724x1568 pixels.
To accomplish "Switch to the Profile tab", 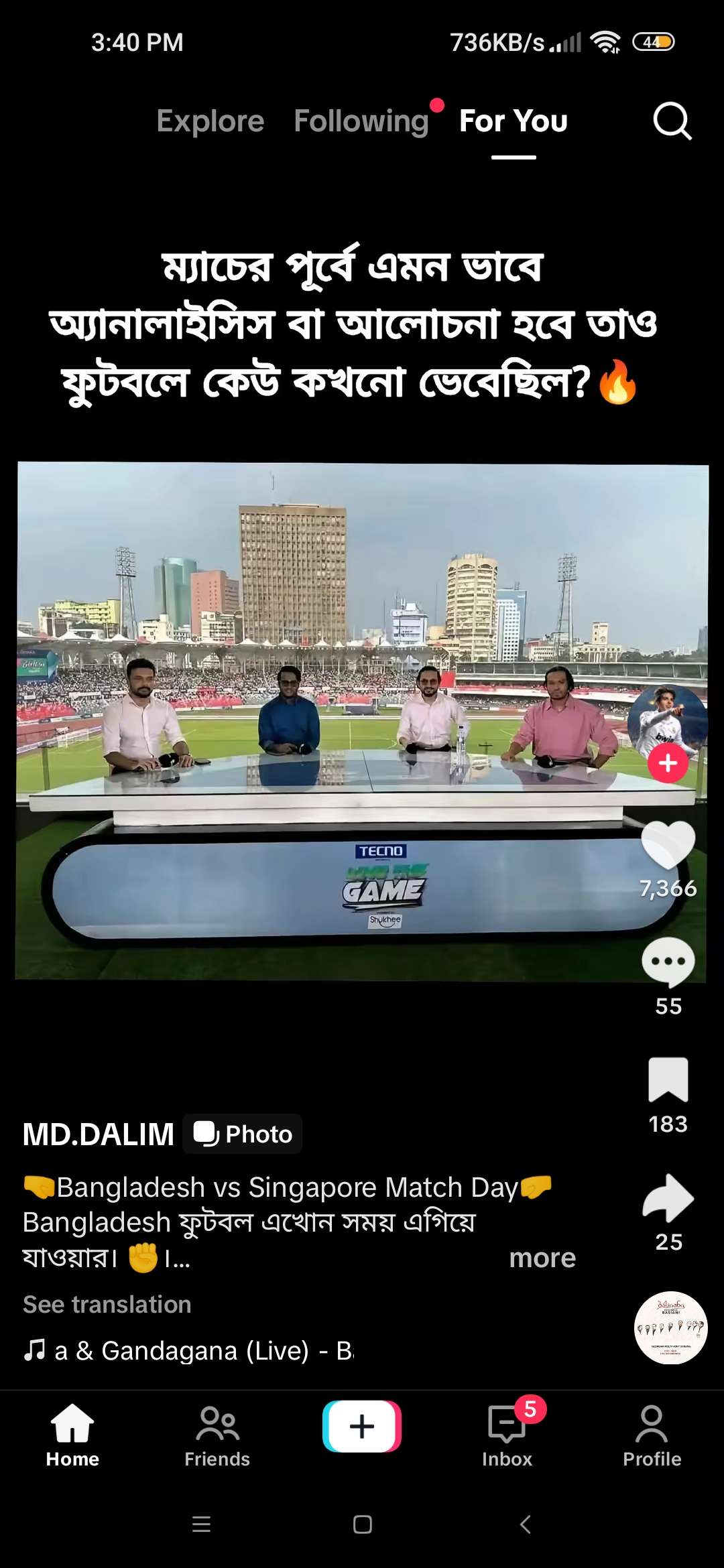I will (652, 1437).
